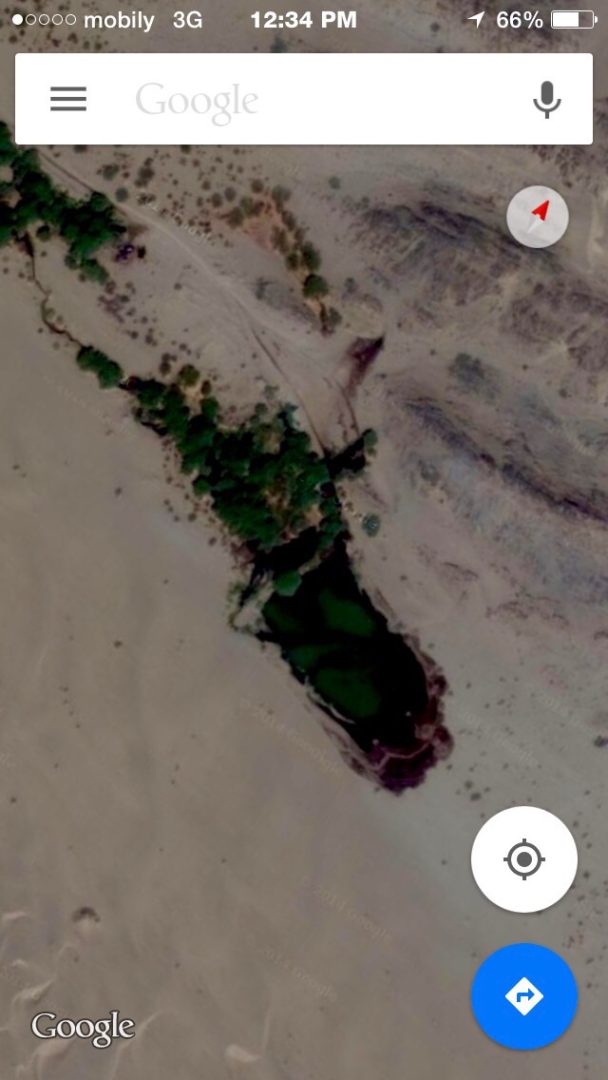Center map on my current location
608x1080 pixels.
[524, 860]
